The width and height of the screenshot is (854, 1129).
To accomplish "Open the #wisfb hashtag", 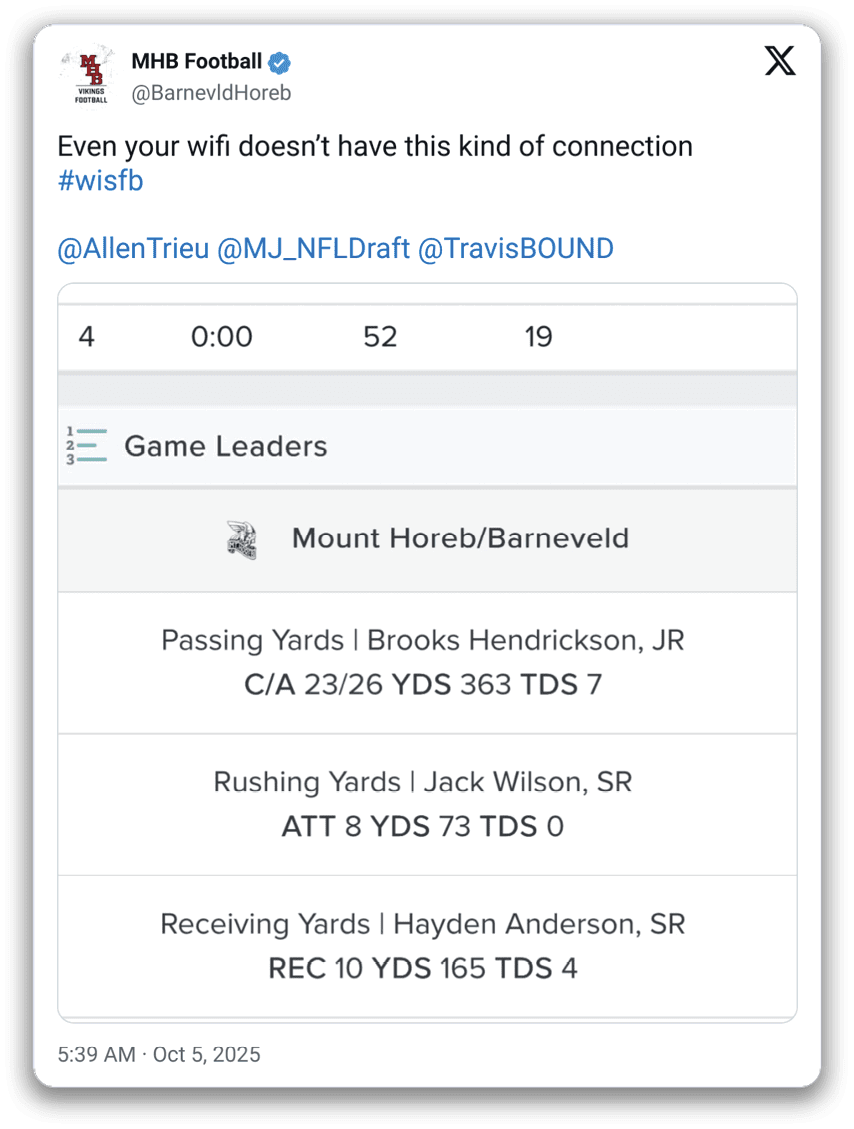I will pos(100,182).
